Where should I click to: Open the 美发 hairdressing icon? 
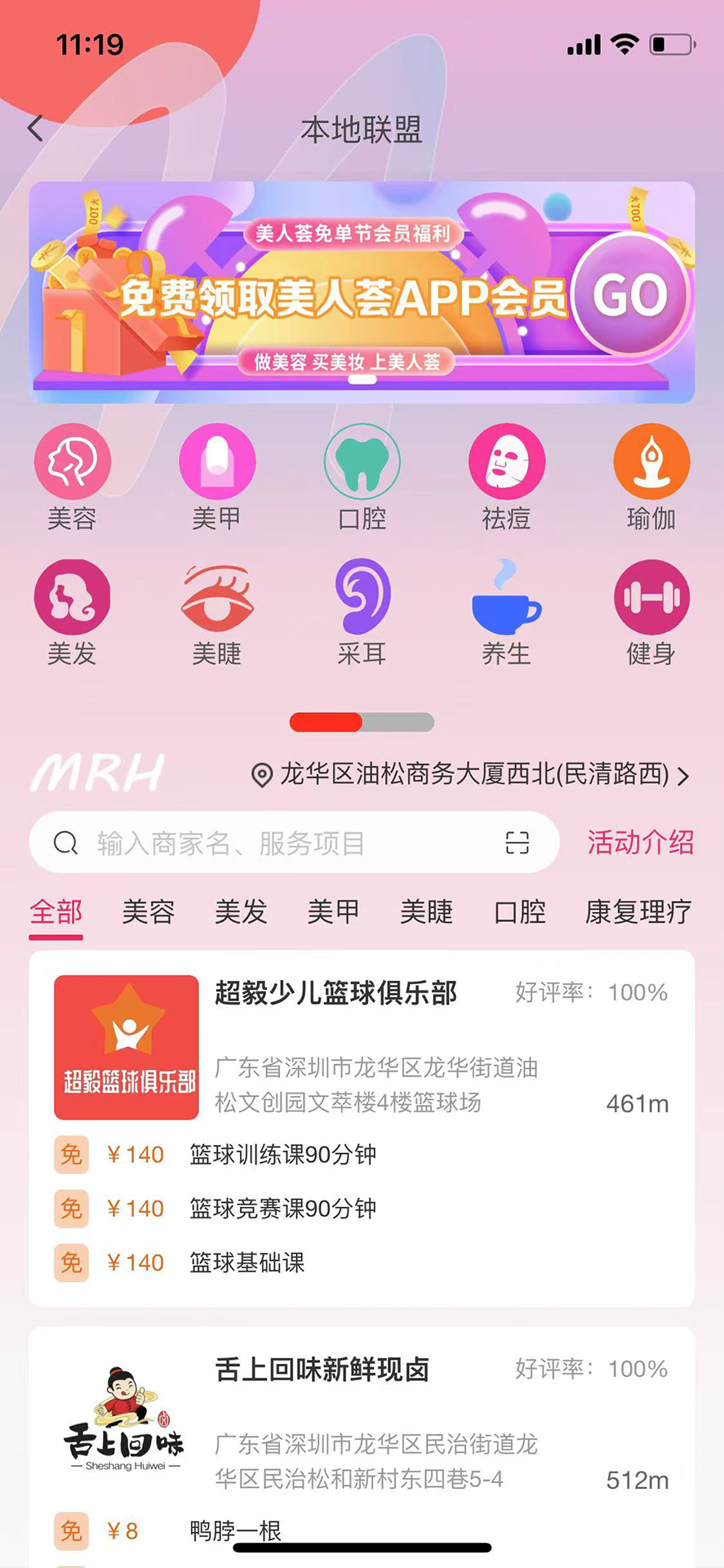click(x=72, y=598)
